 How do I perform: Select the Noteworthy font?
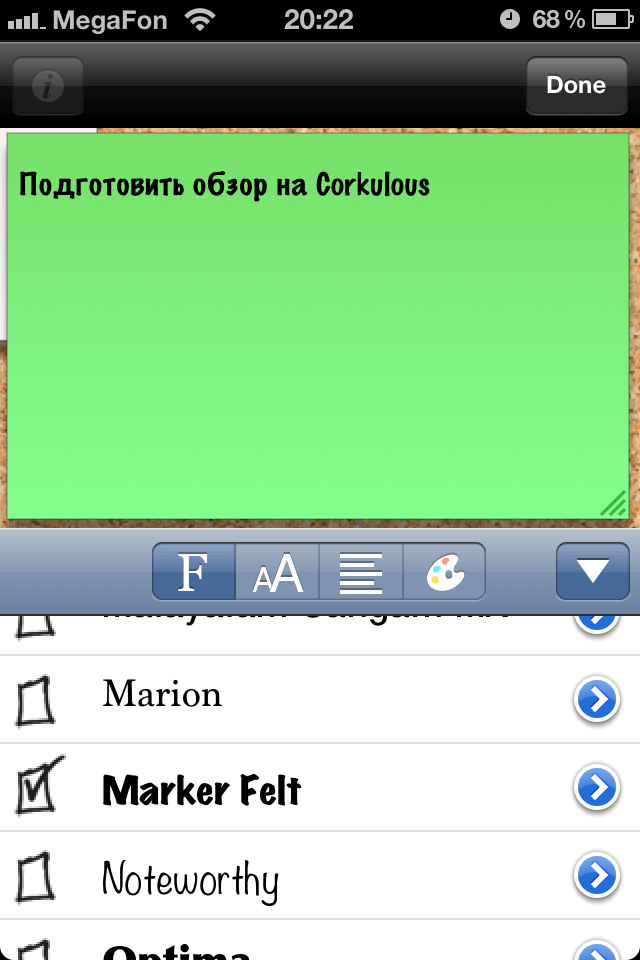190,880
